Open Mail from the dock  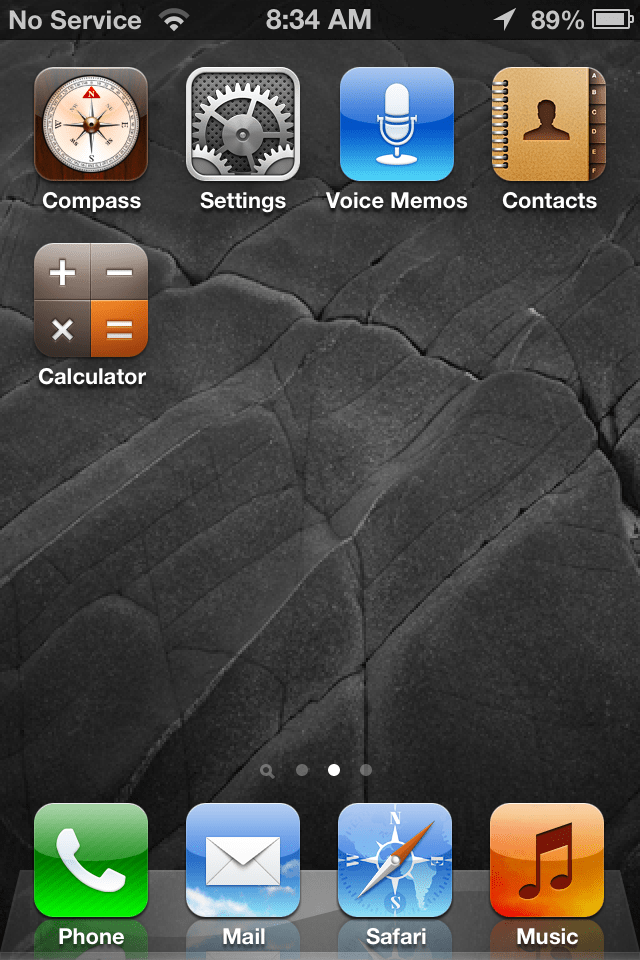243,861
